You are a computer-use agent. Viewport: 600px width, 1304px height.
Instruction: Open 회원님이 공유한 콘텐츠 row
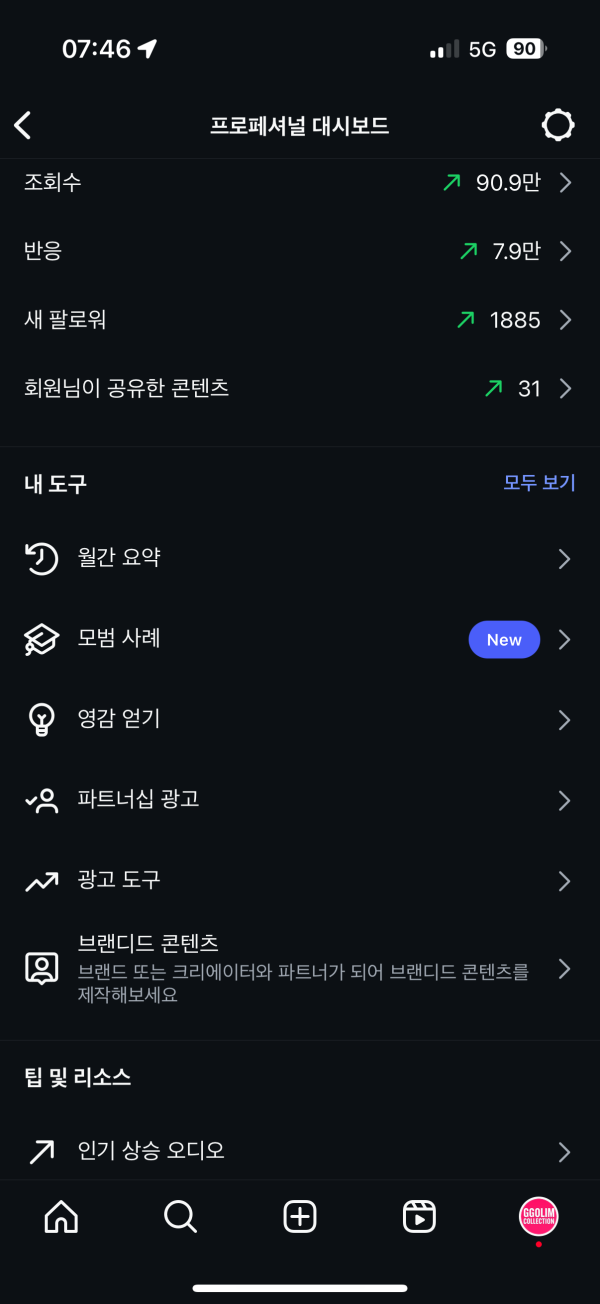(x=300, y=388)
